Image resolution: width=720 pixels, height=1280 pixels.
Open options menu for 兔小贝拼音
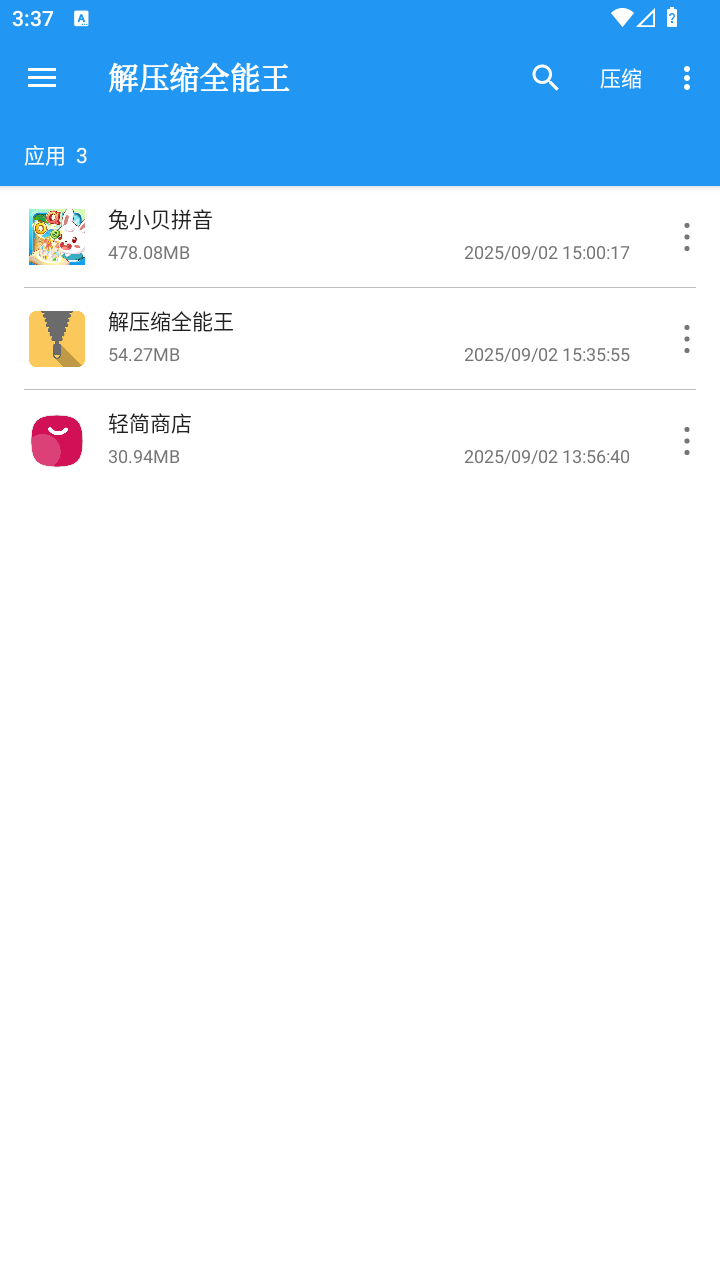687,237
